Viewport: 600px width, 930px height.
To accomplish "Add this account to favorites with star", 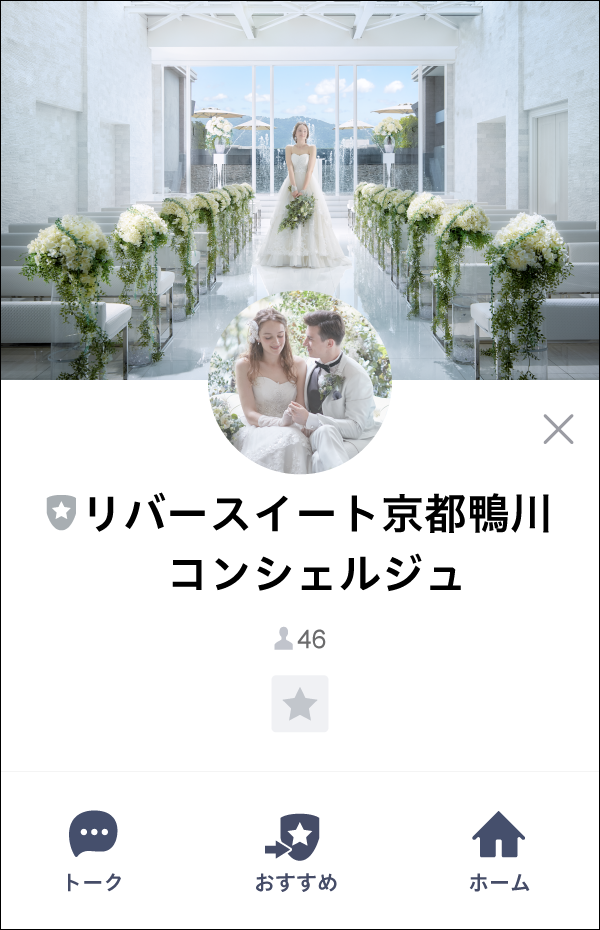I will point(300,704).
